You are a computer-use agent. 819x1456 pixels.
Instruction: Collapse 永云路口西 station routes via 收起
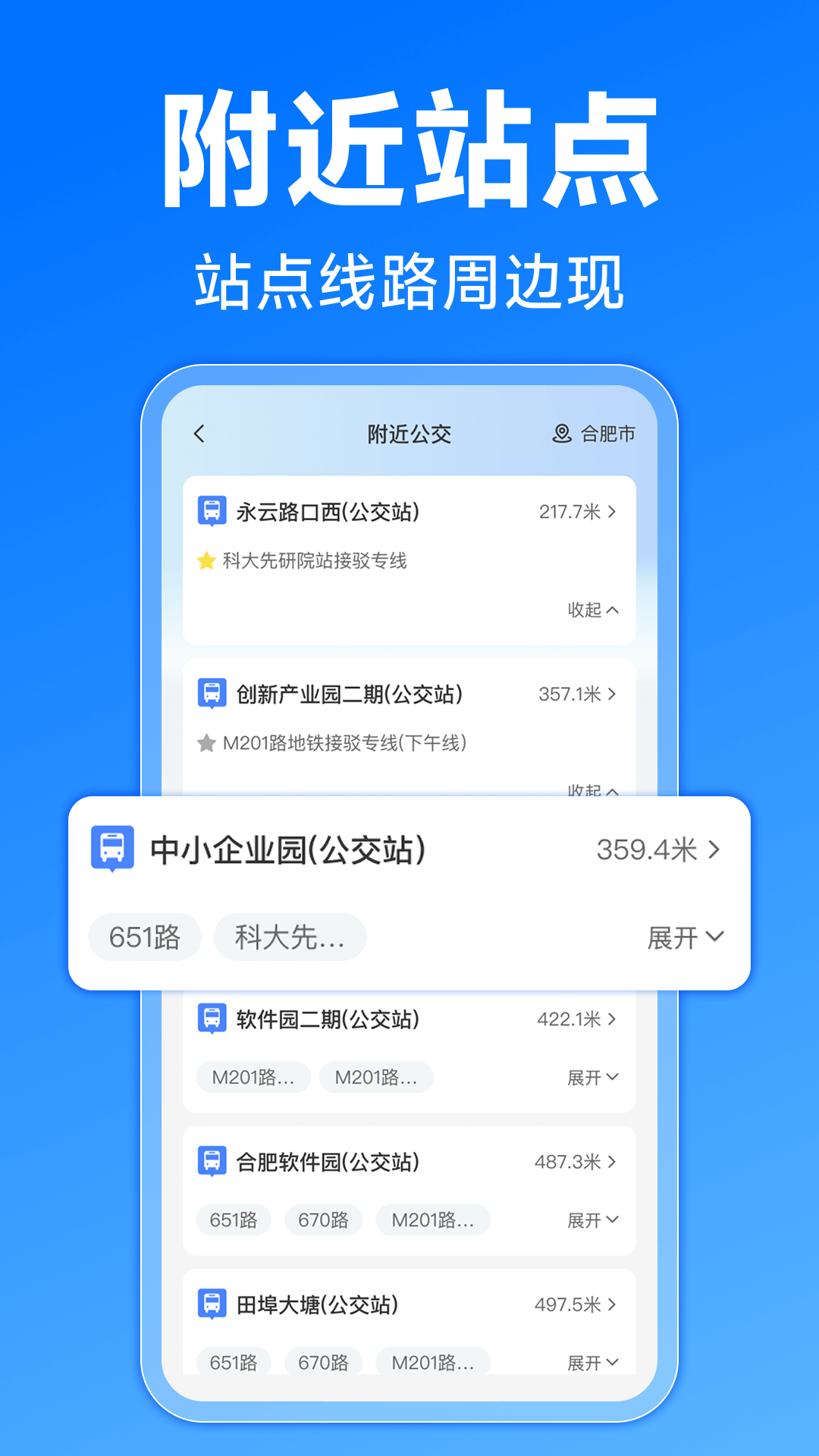point(595,609)
